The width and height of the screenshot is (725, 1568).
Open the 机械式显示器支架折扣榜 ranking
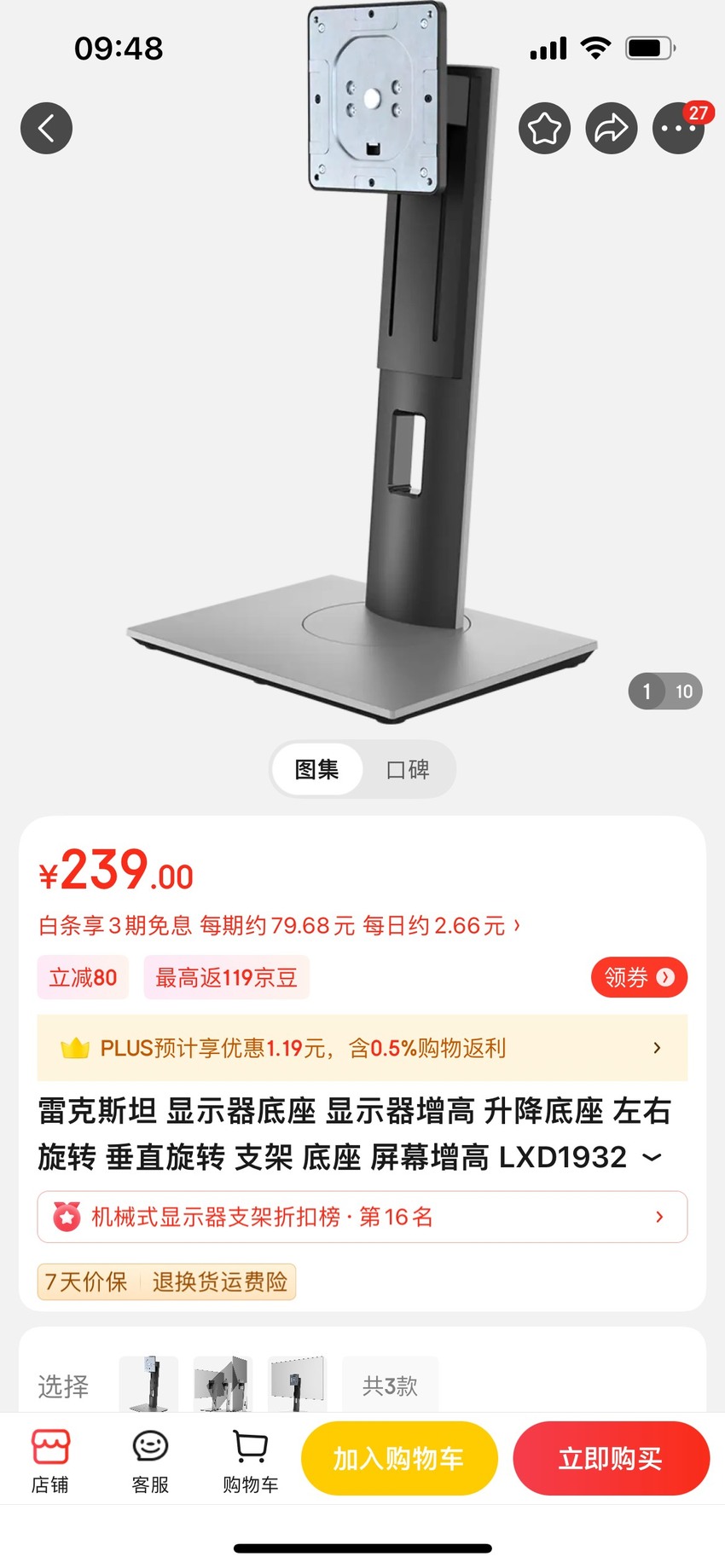click(x=362, y=1217)
